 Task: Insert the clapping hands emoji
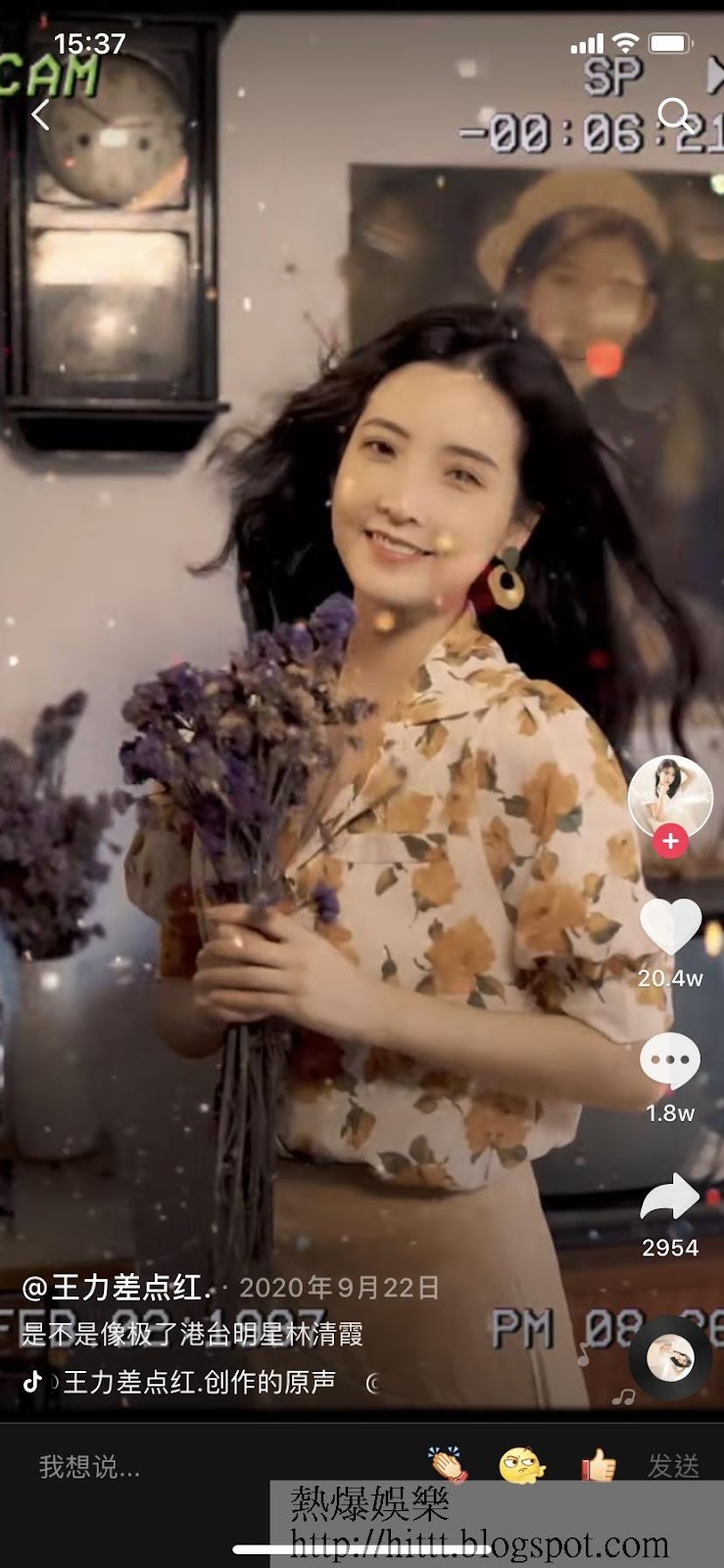point(449,1466)
